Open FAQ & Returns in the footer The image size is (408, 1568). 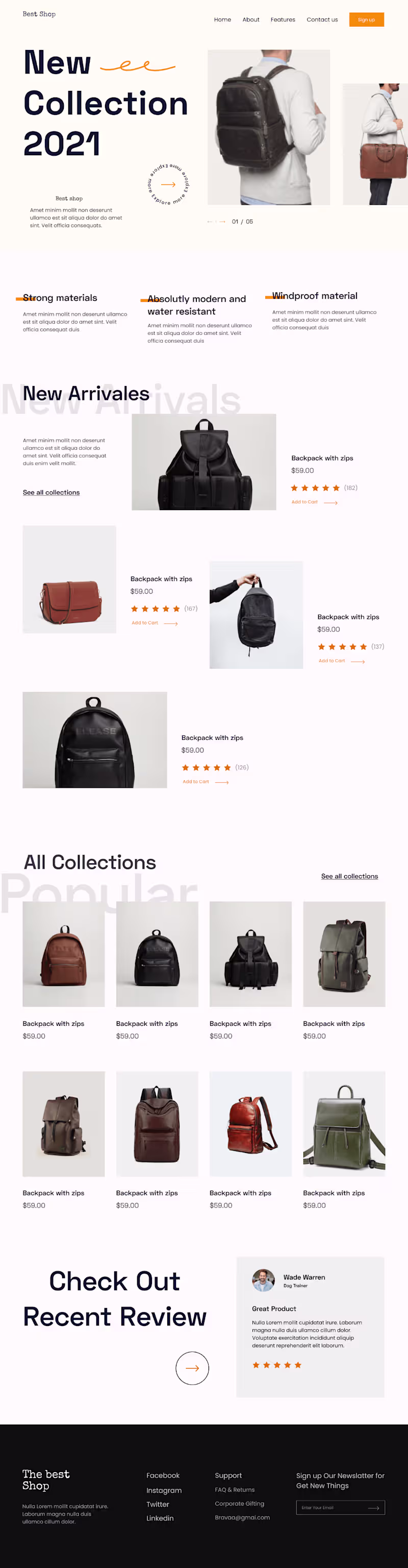click(x=235, y=1489)
